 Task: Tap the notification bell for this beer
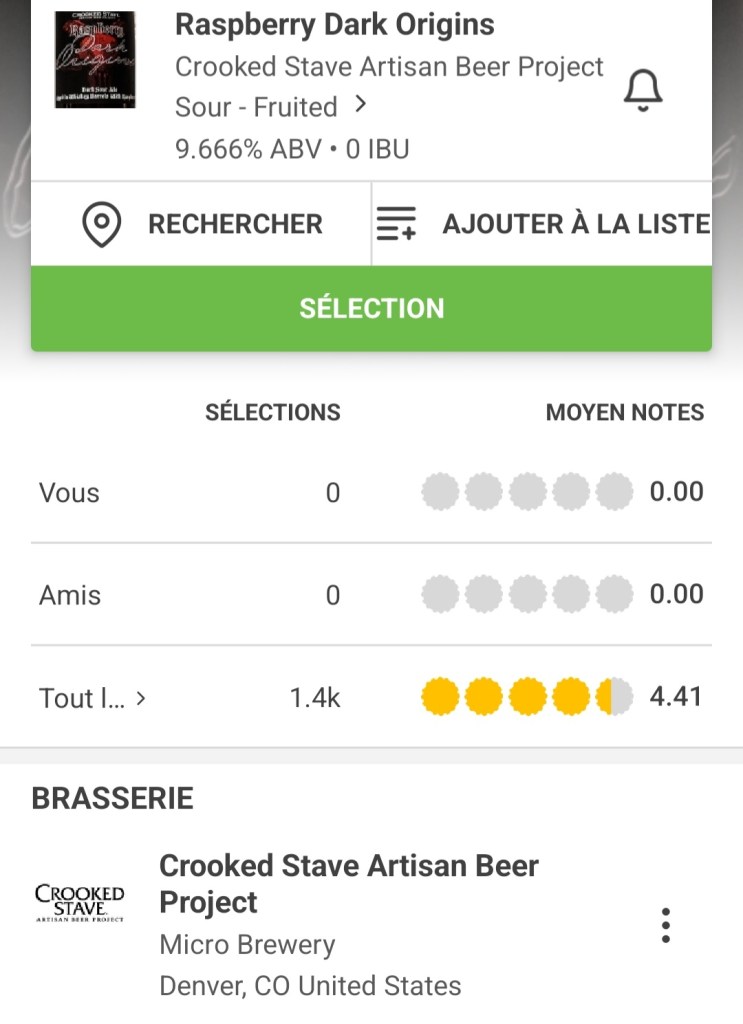643,90
